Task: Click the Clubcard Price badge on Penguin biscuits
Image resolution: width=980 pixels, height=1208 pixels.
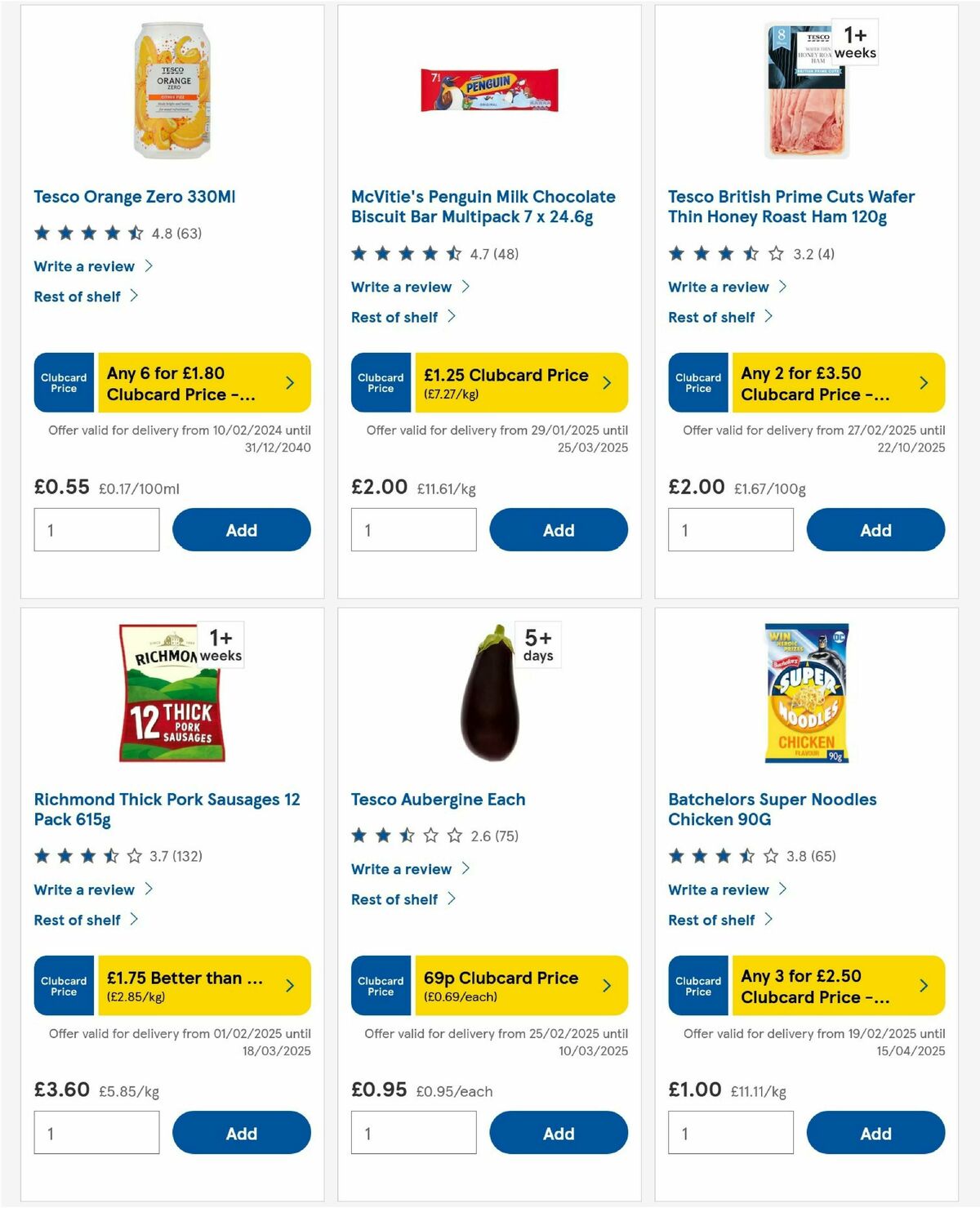Action: pyautogui.click(x=380, y=382)
